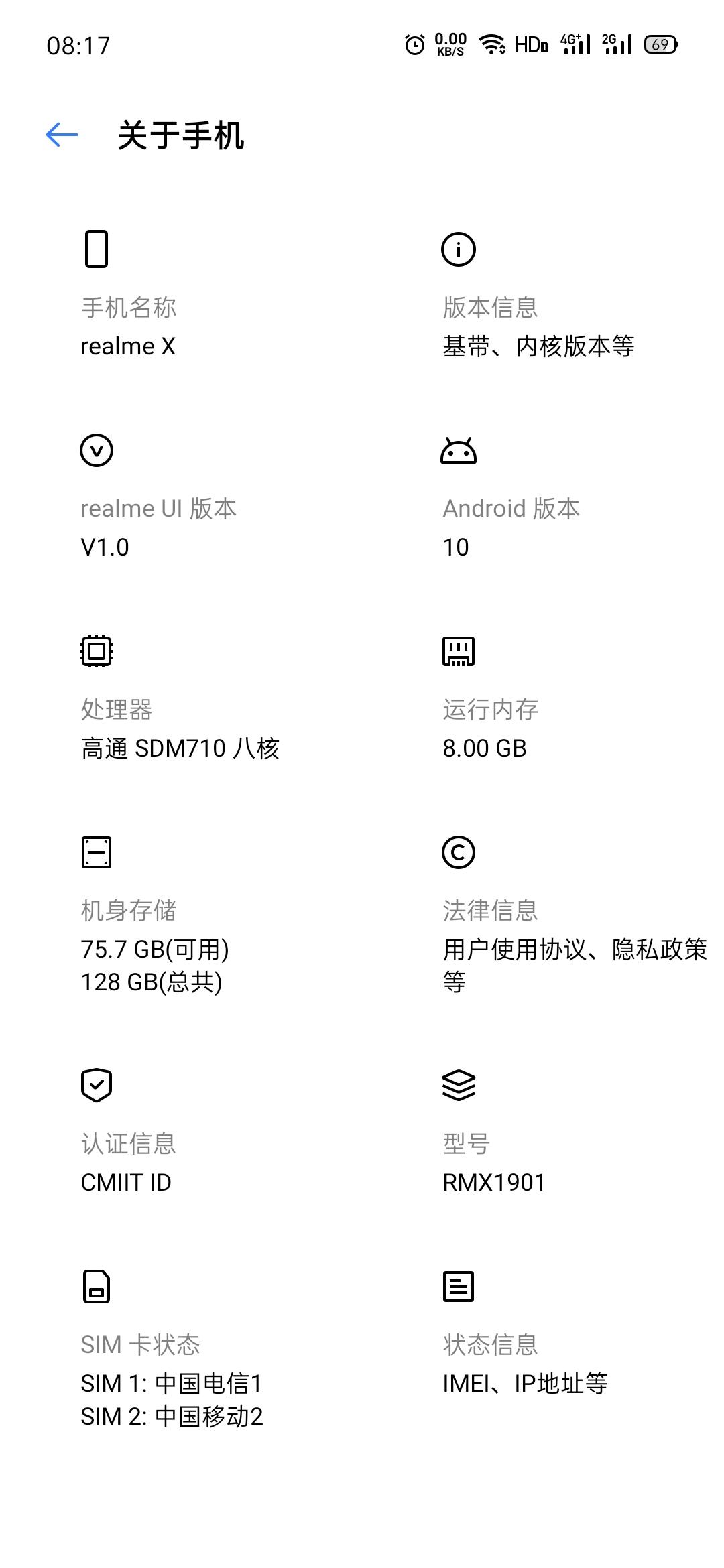The height and width of the screenshot is (1568, 724).
Task: Tap the battery indicator showing 69
Action: tap(660, 44)
